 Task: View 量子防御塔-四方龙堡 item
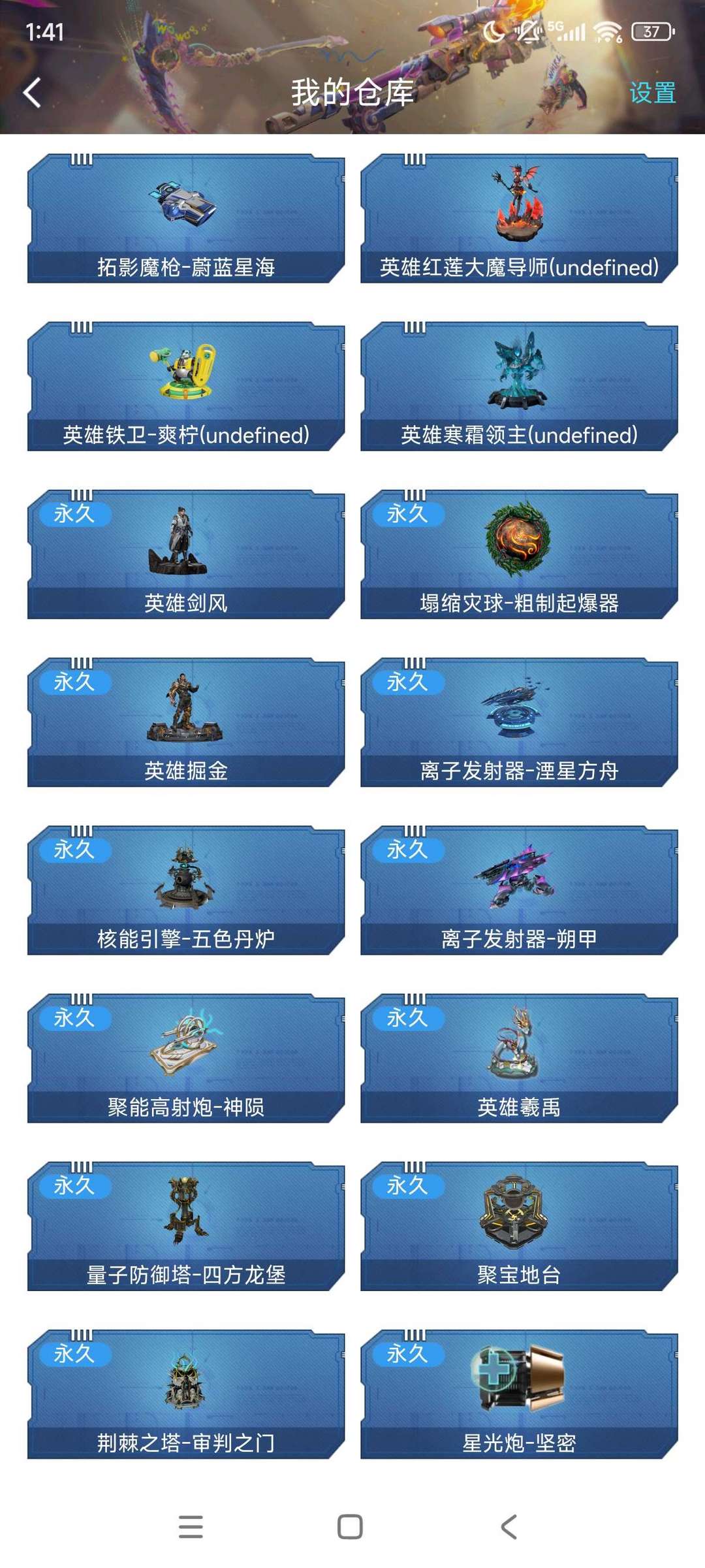(x=186, y=1226)
